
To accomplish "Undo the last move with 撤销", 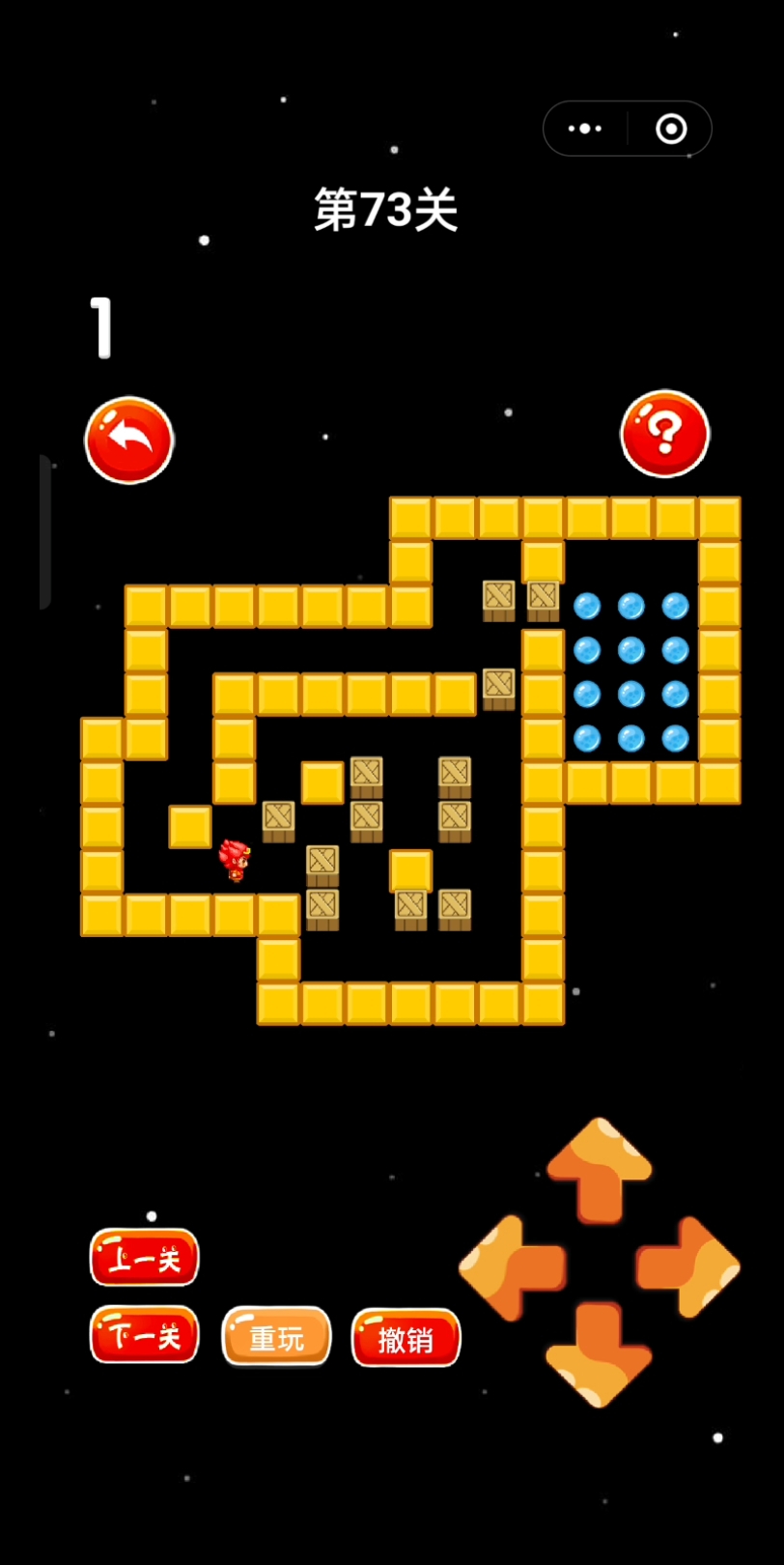I will click(406, 1338).
